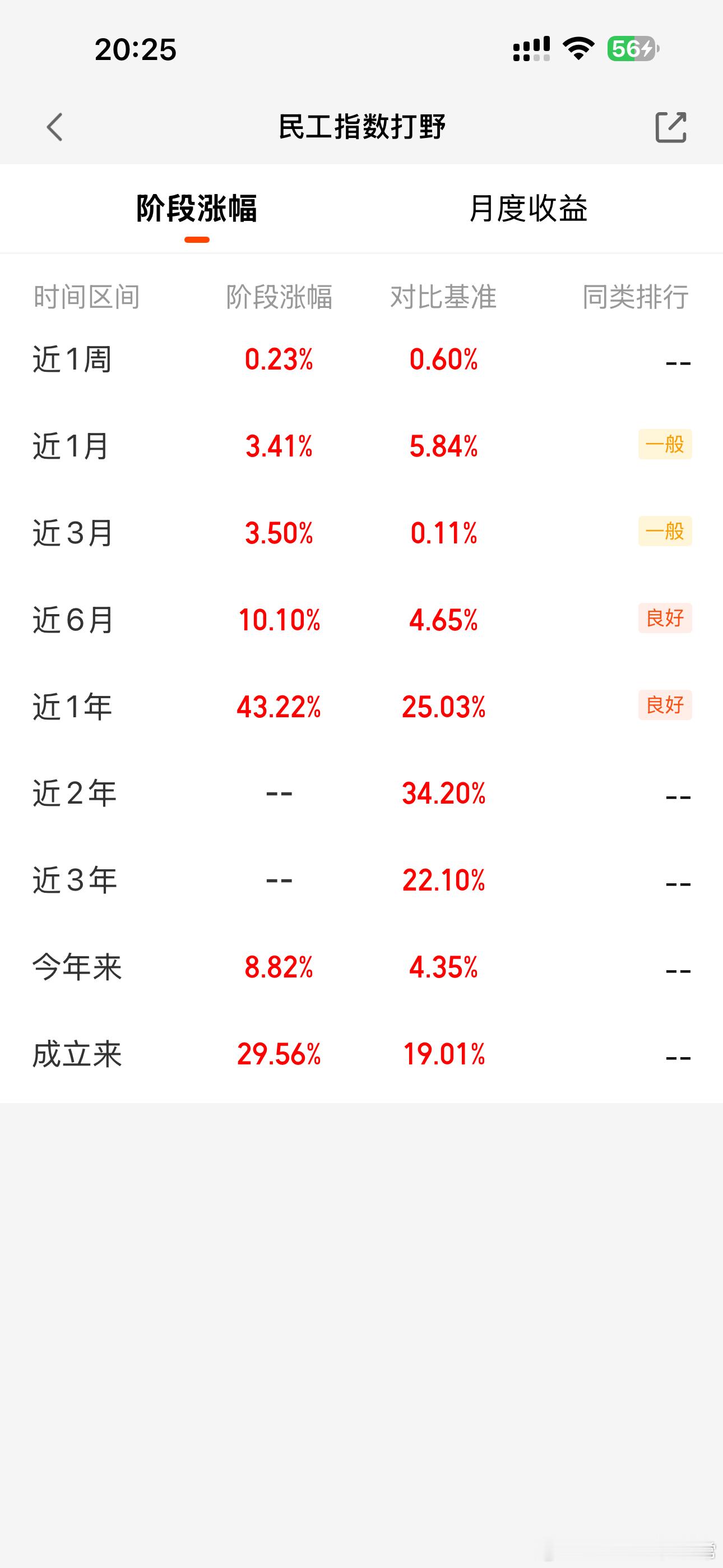Image resolution: width=723 pixels, height=1568 pixels.
Task: Select the 阶段涨幅 tab
Action: click(197, 209)
